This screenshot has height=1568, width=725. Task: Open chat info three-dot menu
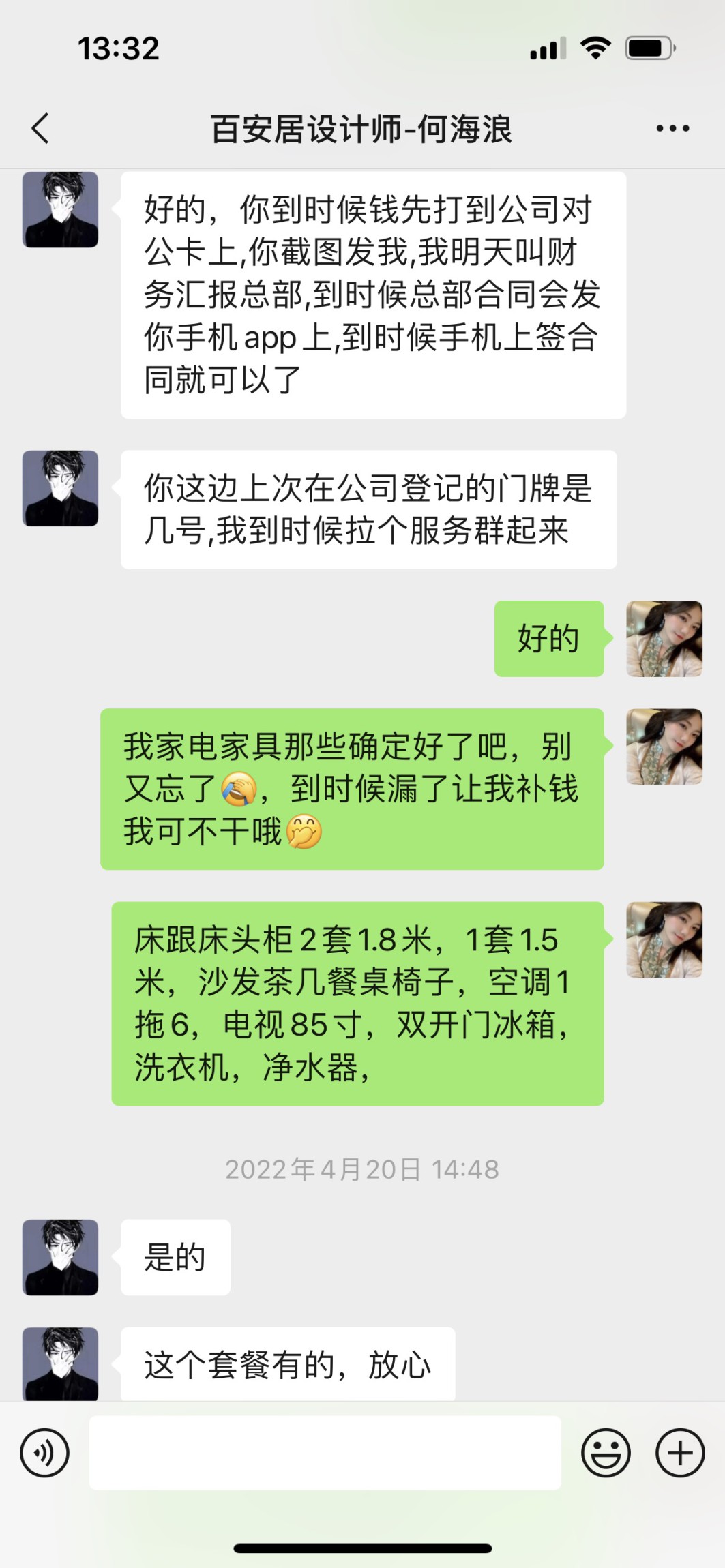point(672,128)
